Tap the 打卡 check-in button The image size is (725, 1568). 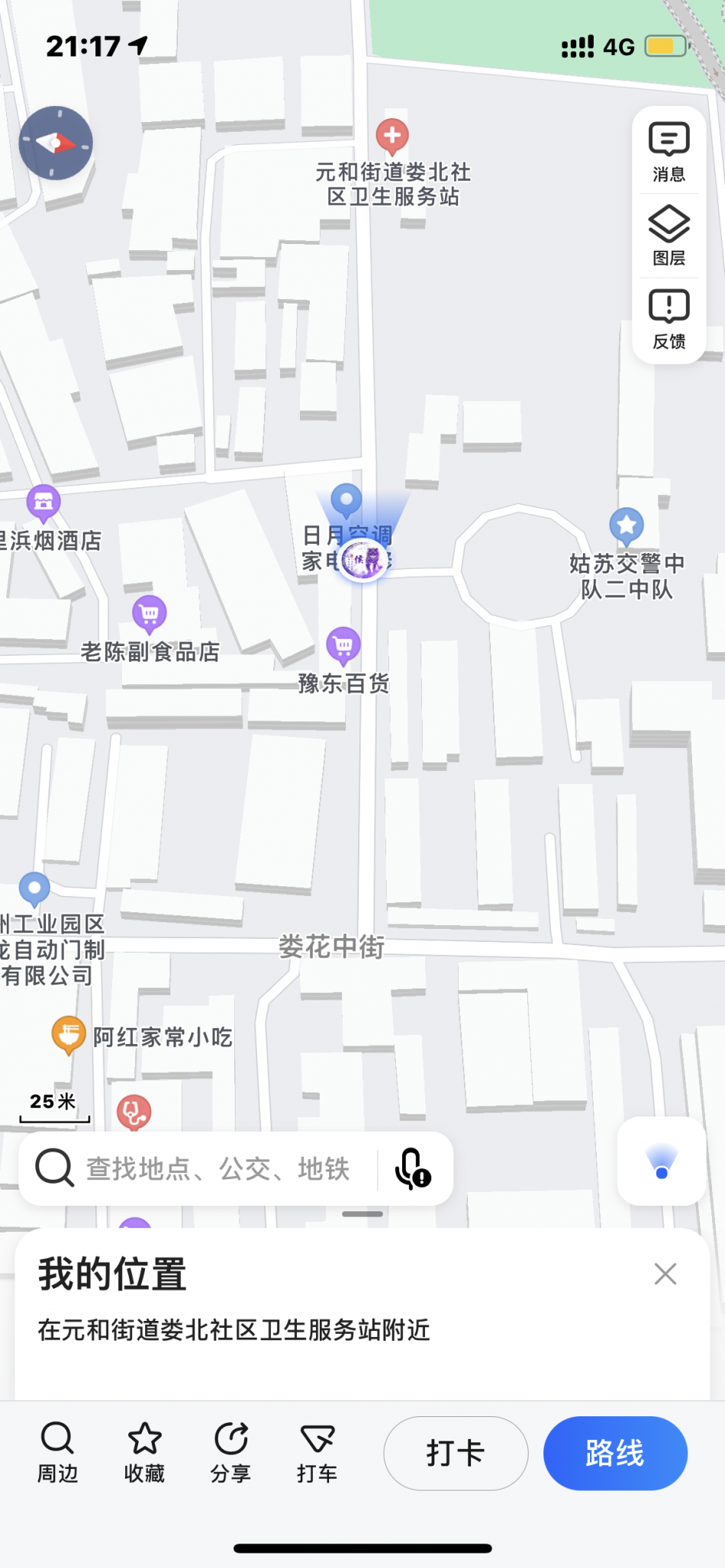click(x=456, y=1453)
